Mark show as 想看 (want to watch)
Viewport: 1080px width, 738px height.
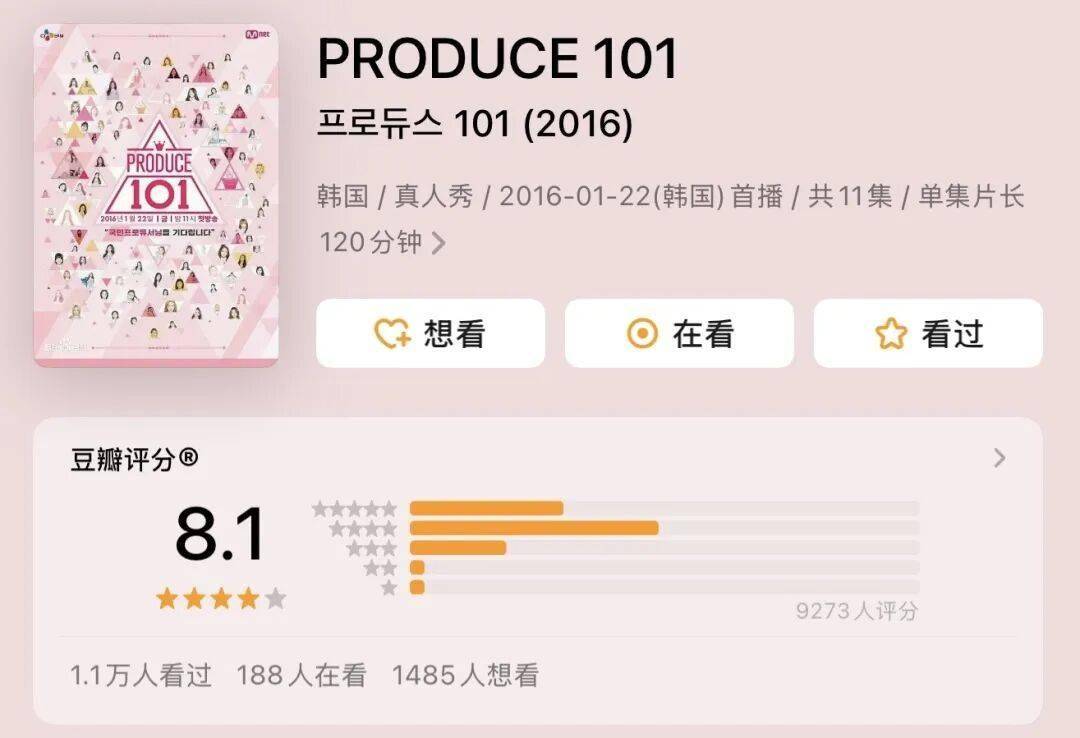(x=430, y=333)
